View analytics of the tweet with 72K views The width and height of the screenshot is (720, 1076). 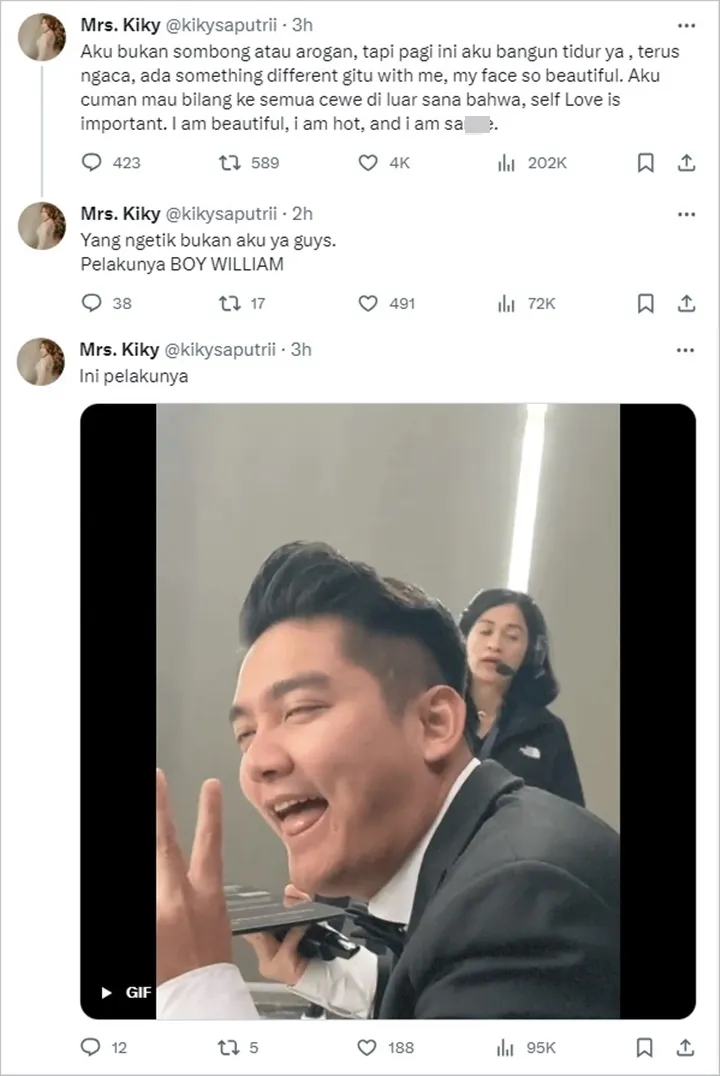pyautogui.click(x=506, y=303)
